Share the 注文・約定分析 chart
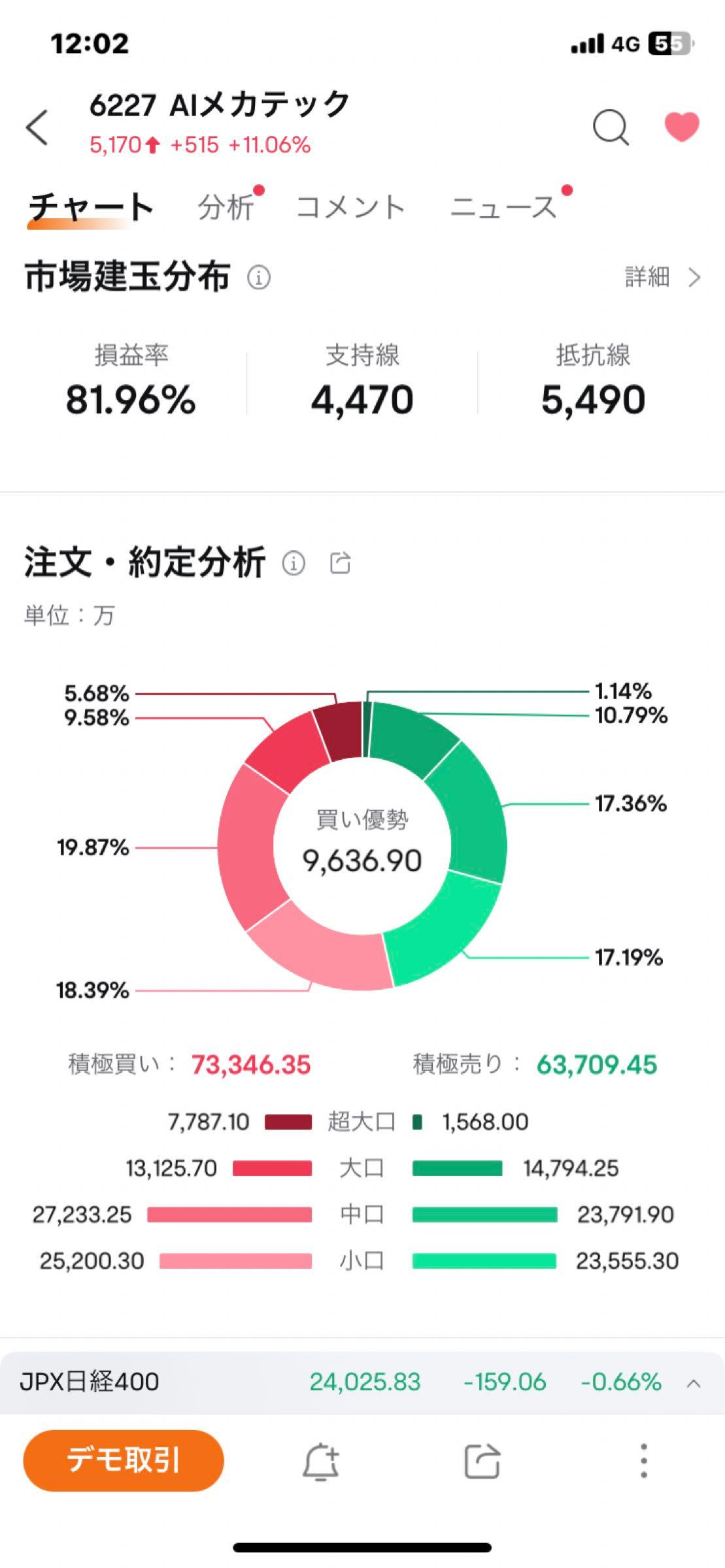The image size is (725, 1568). pyautogui.click(x=340, y=563)
